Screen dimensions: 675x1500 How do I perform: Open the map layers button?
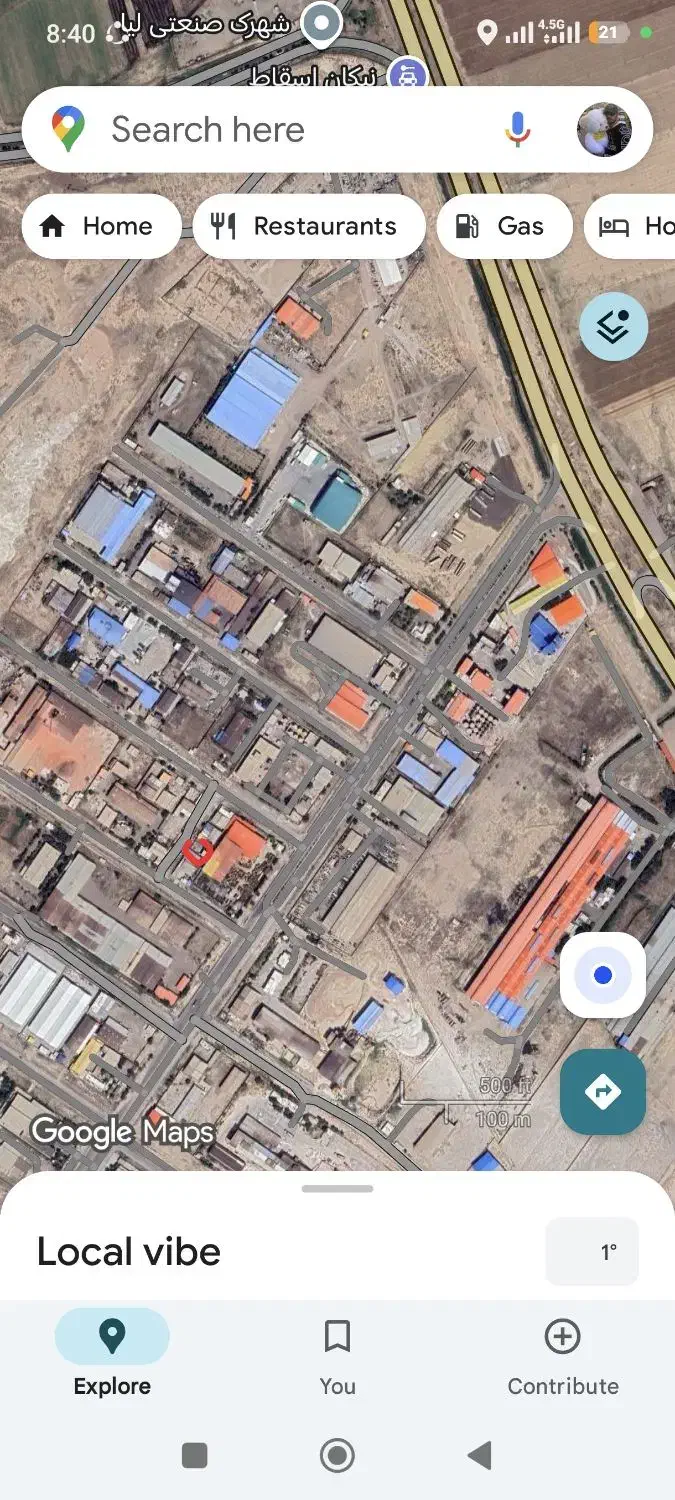click(x=613, y=326)
